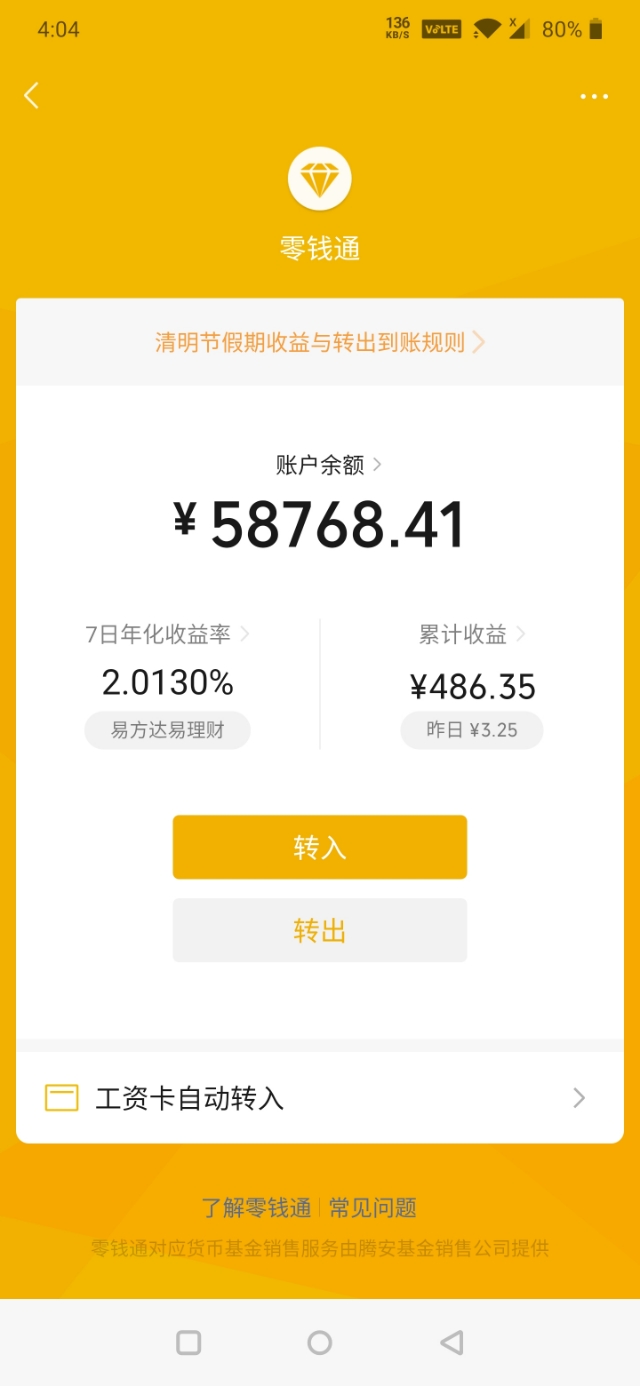
Task: Open the 了解零钱通 link
Action: point(257,1208)
